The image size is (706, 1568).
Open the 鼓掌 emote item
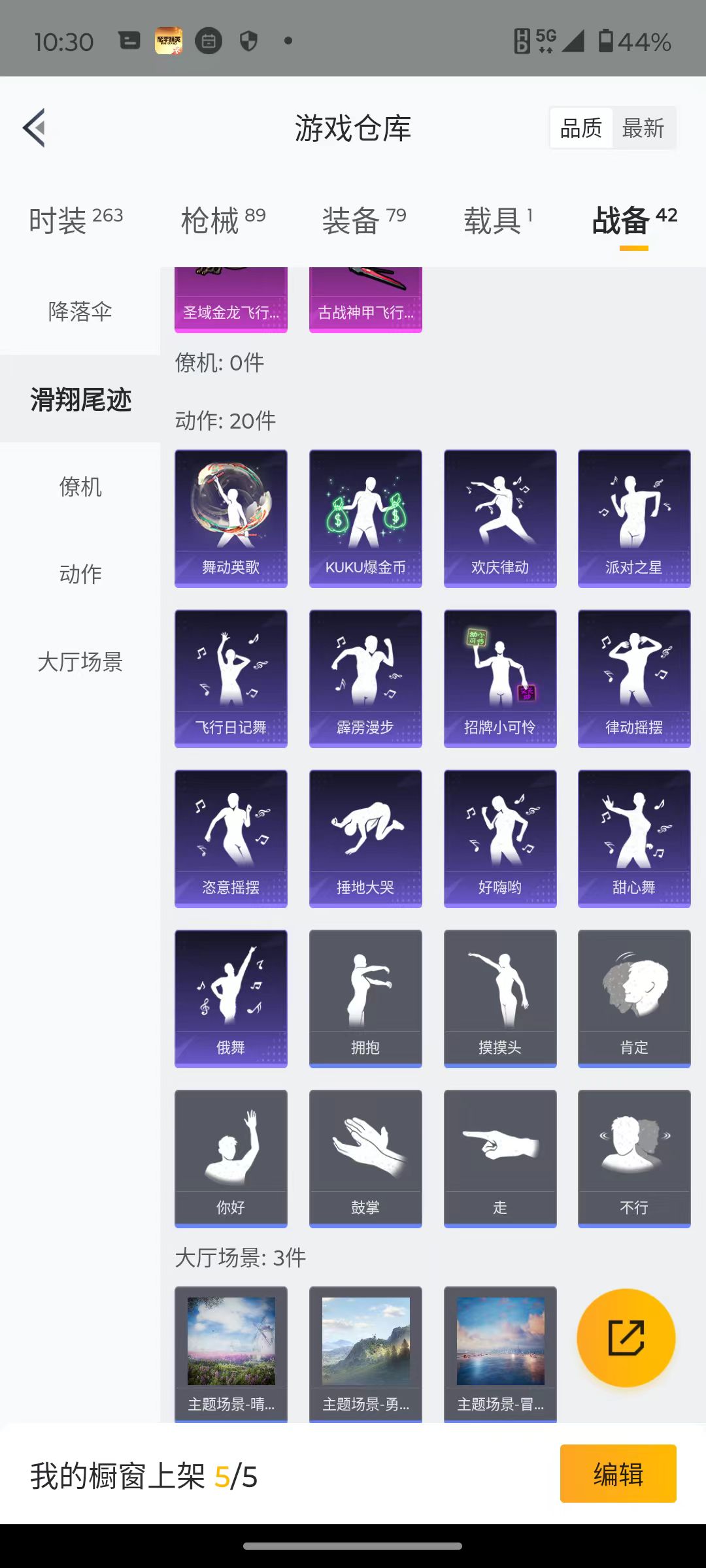click(365, 1159)
